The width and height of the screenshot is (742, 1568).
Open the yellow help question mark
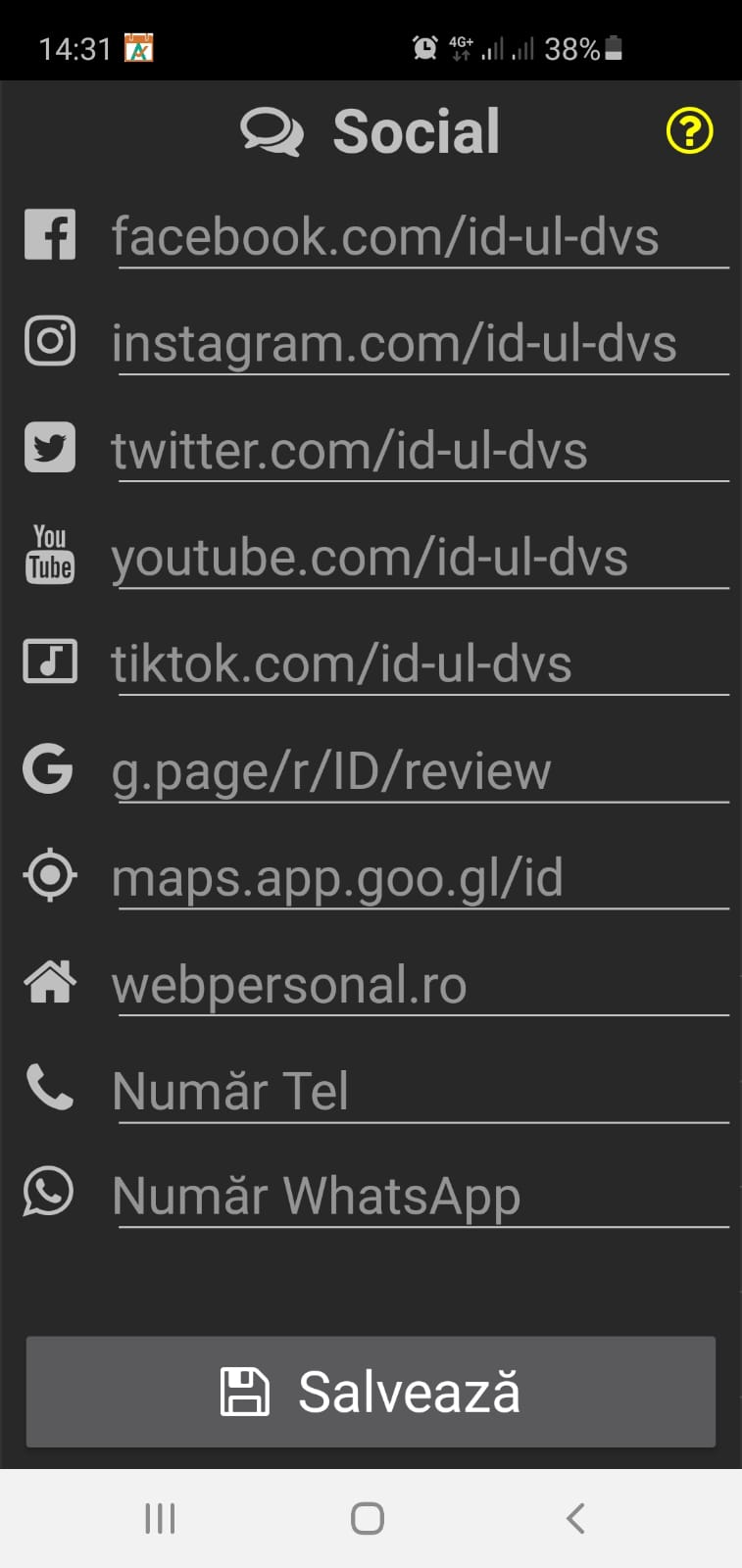[x=689, y=131]
